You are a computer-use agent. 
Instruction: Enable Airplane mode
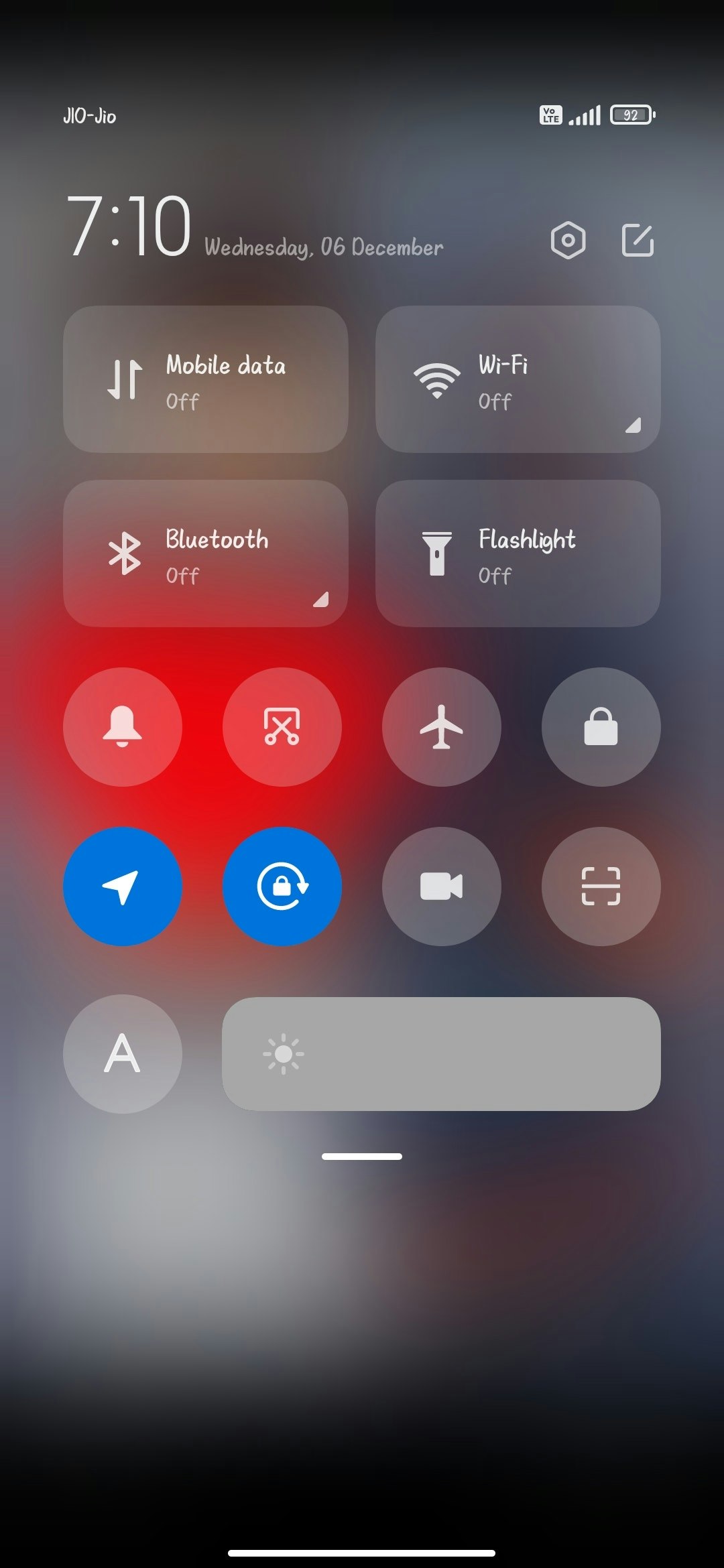pyautogui.click(x=441, y=727)
